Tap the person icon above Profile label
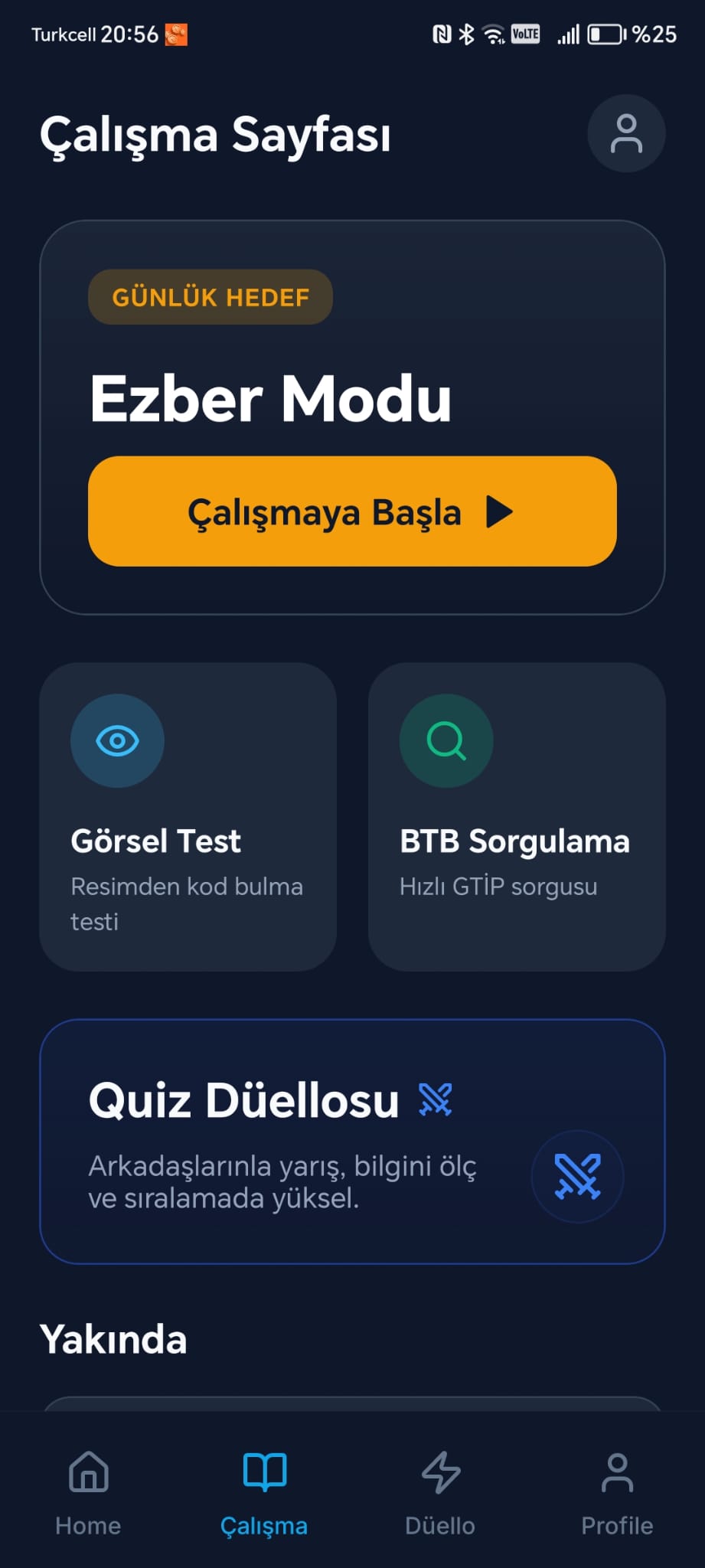The height and width of the screenshot is (1568, 705). 616,1472
